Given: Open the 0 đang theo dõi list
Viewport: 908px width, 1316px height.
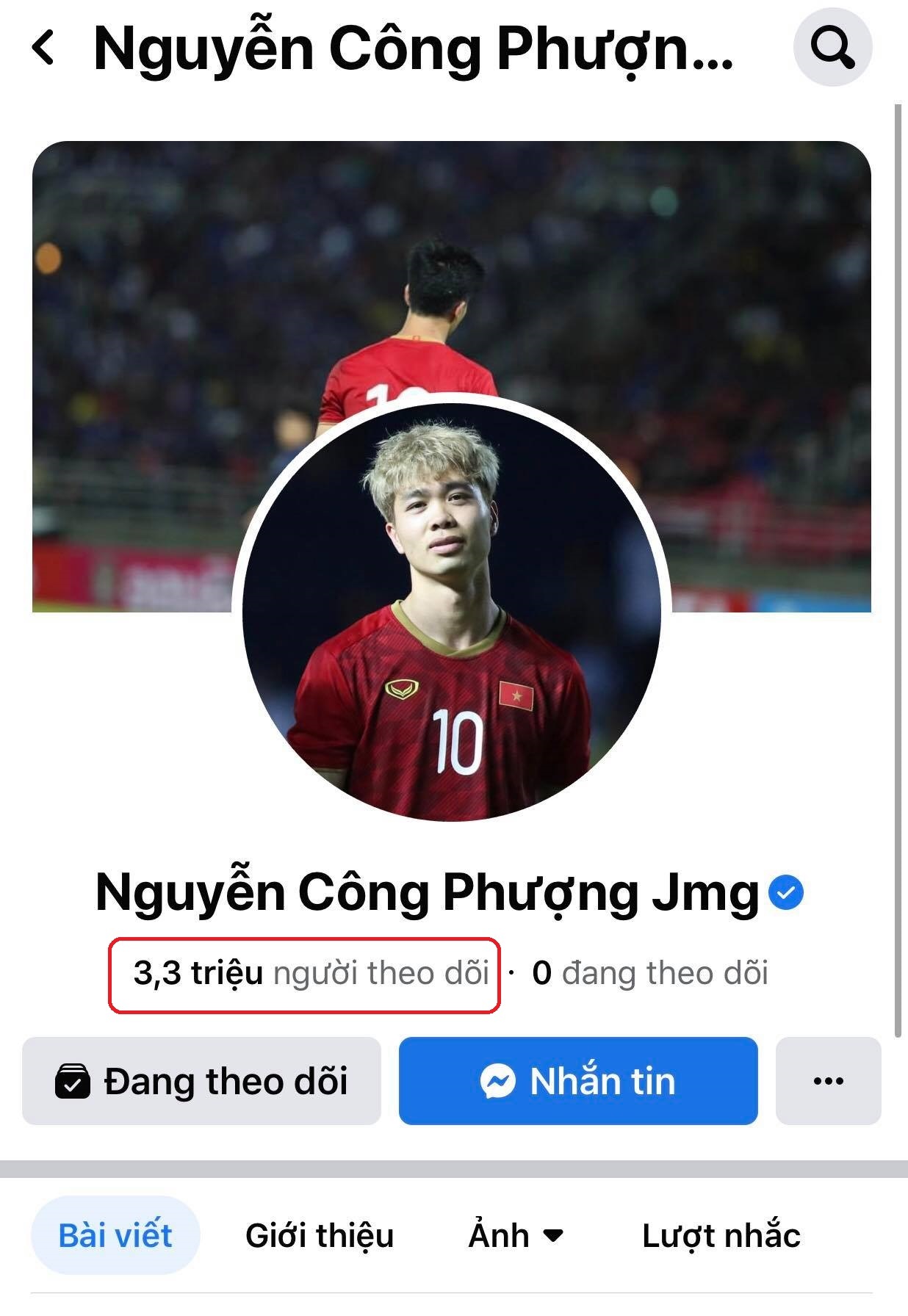Looking at the screenshot, I should tap(650, 973).
